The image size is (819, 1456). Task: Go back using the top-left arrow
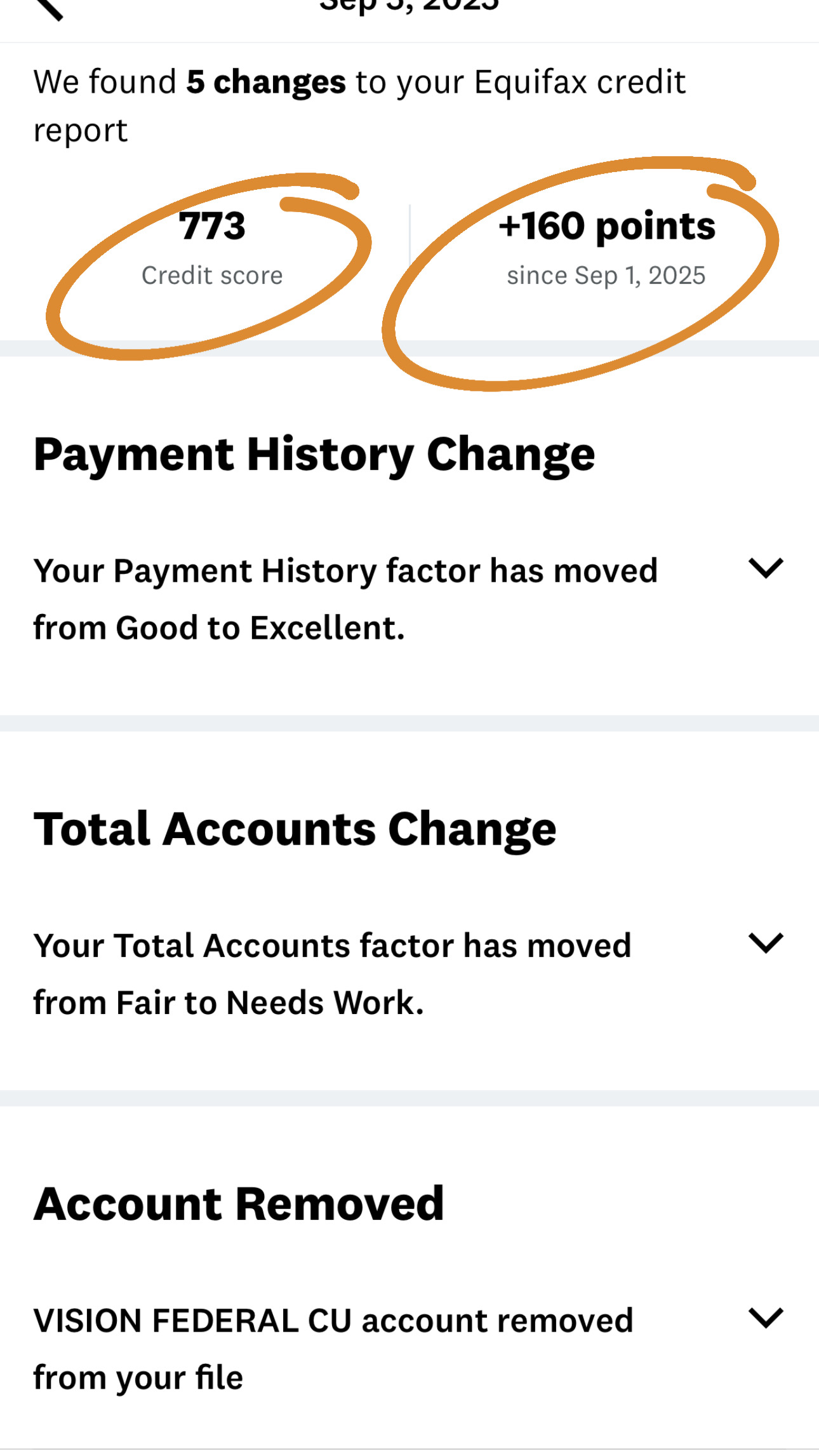pyautogui.click(x=50, y=9)
